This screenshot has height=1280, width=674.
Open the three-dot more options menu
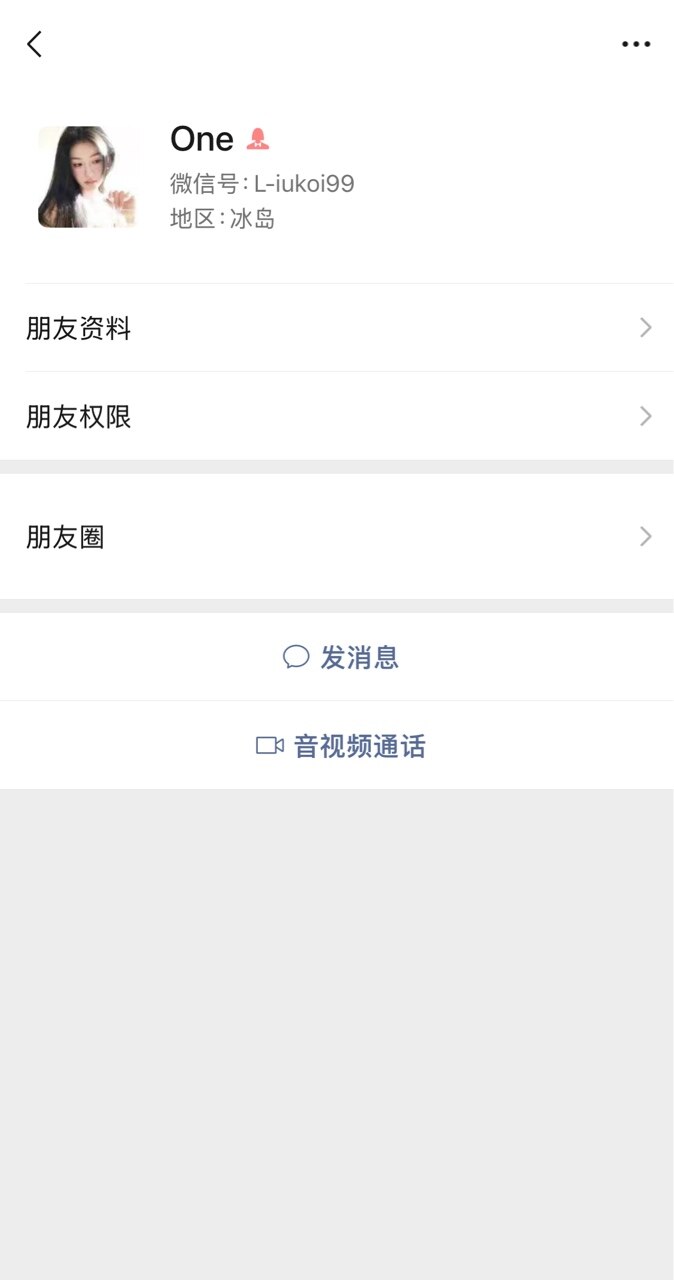point(636,44)
